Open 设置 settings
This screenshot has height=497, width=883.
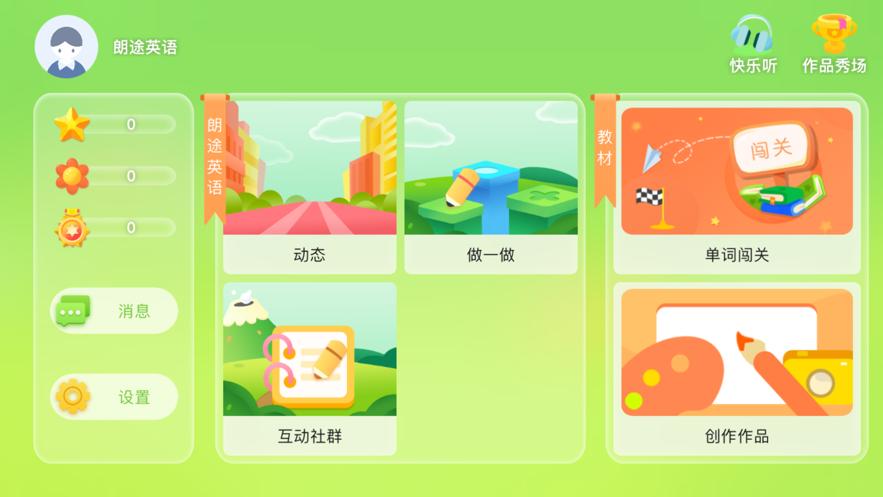tap(114, 397)
